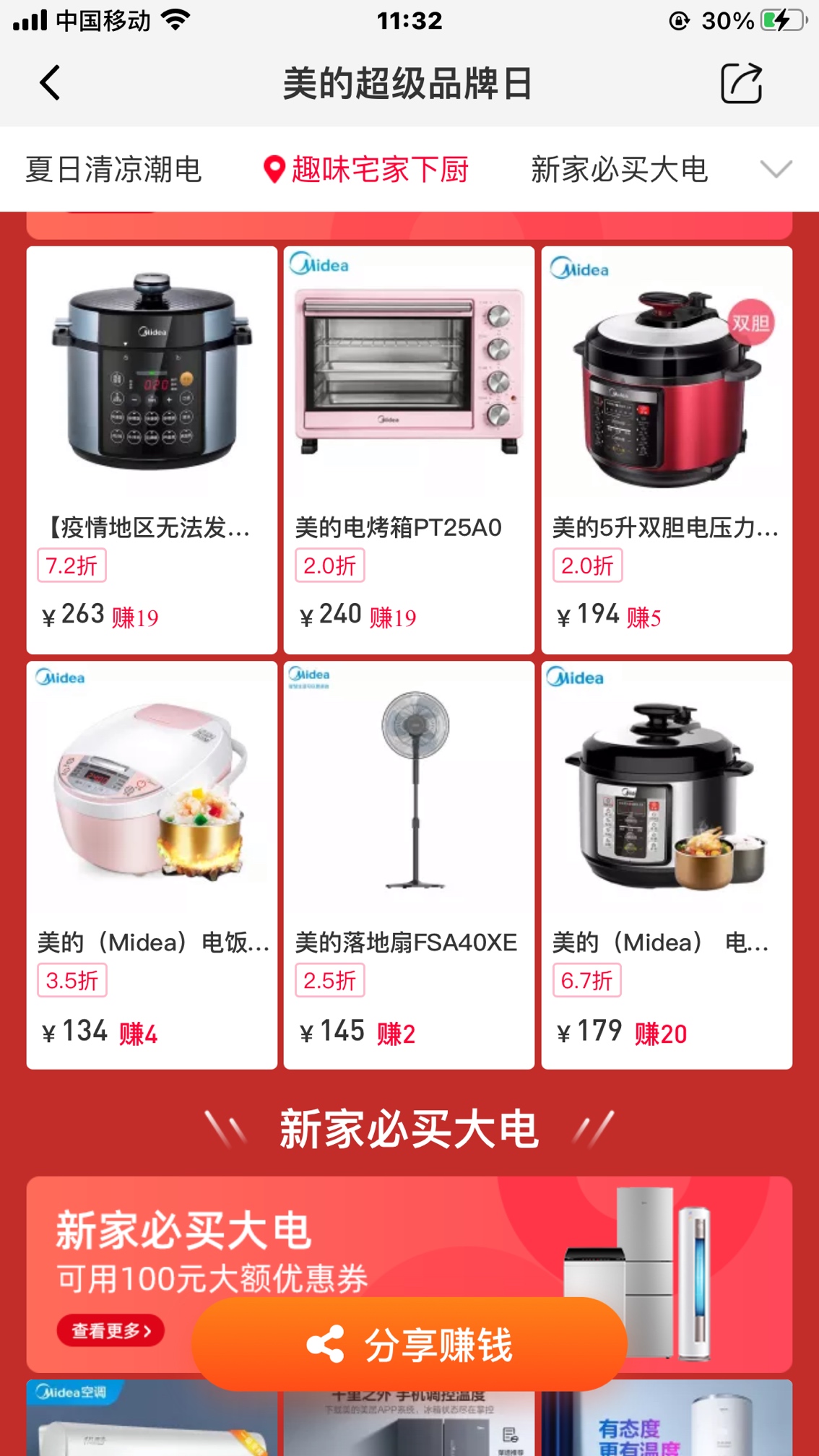Expand the category tabs dropdown
The width and height of the screenshot is (819, 1456).
click(x=776, y=170)
